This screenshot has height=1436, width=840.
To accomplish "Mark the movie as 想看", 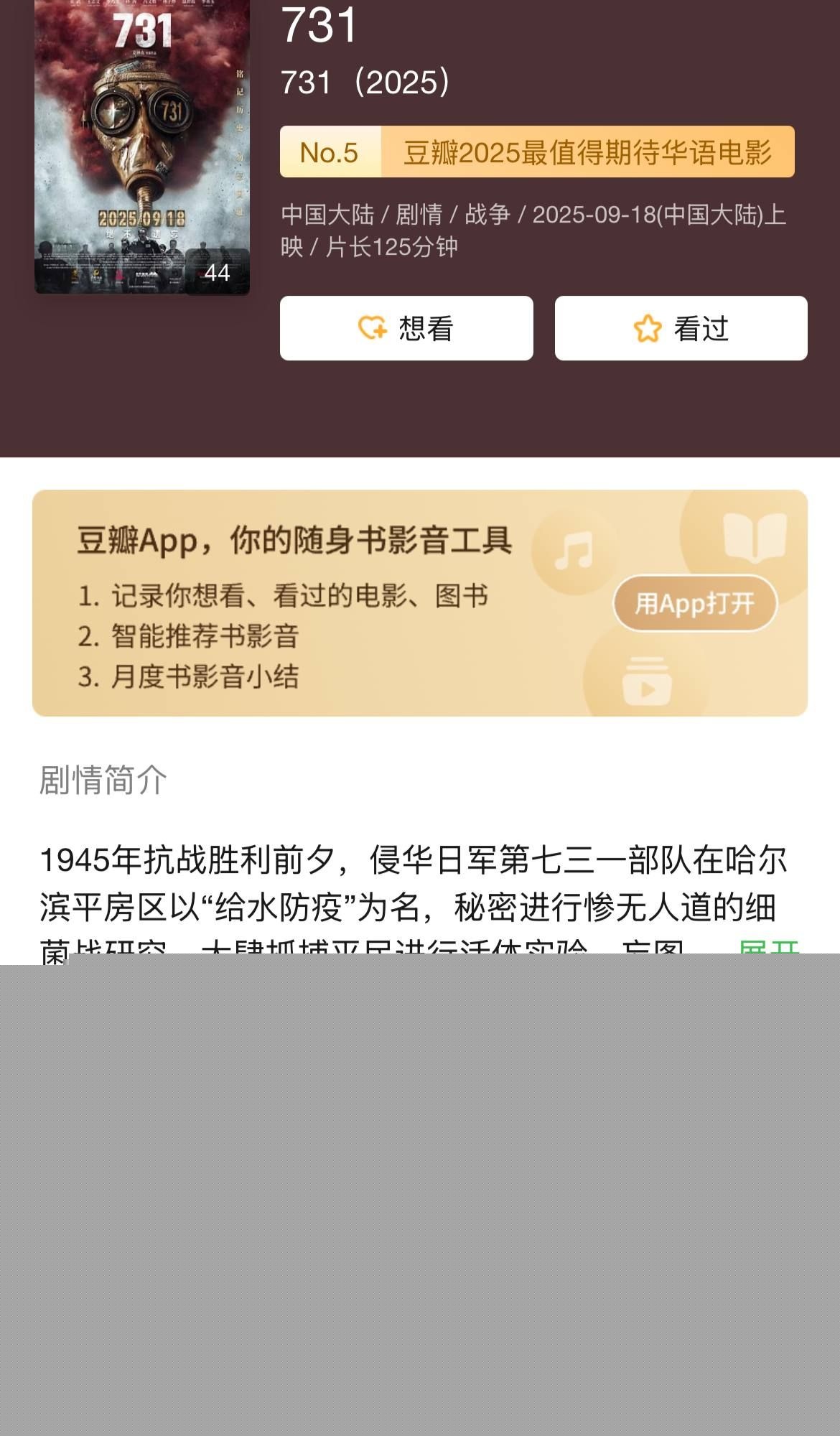I will pos(406,327).
